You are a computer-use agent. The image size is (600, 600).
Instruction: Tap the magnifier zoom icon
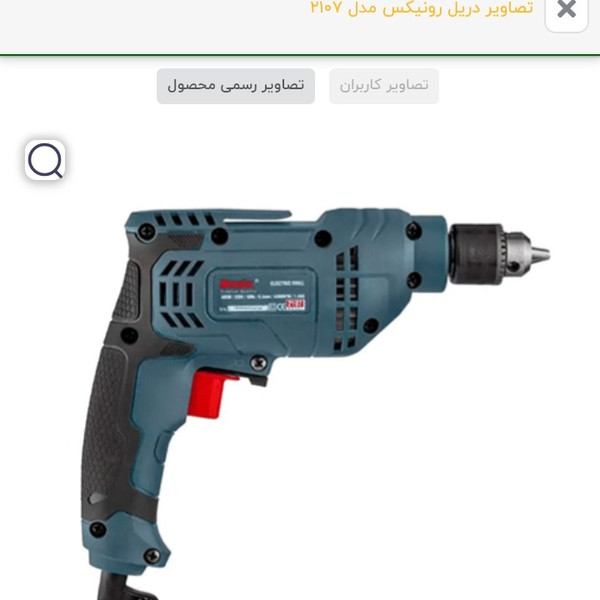(x=45, y=160)
